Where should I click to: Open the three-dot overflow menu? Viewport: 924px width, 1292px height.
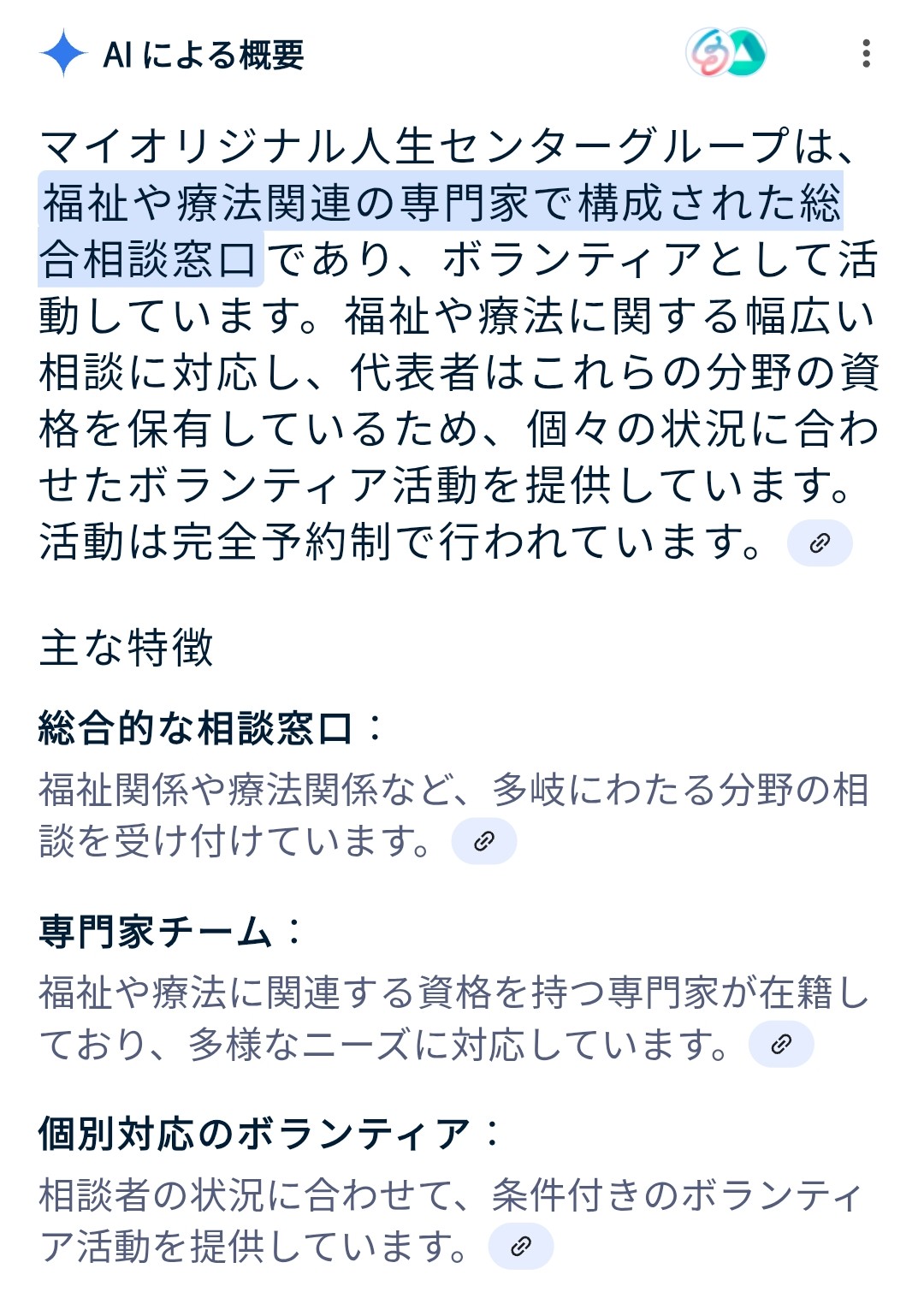pos(866,54)
